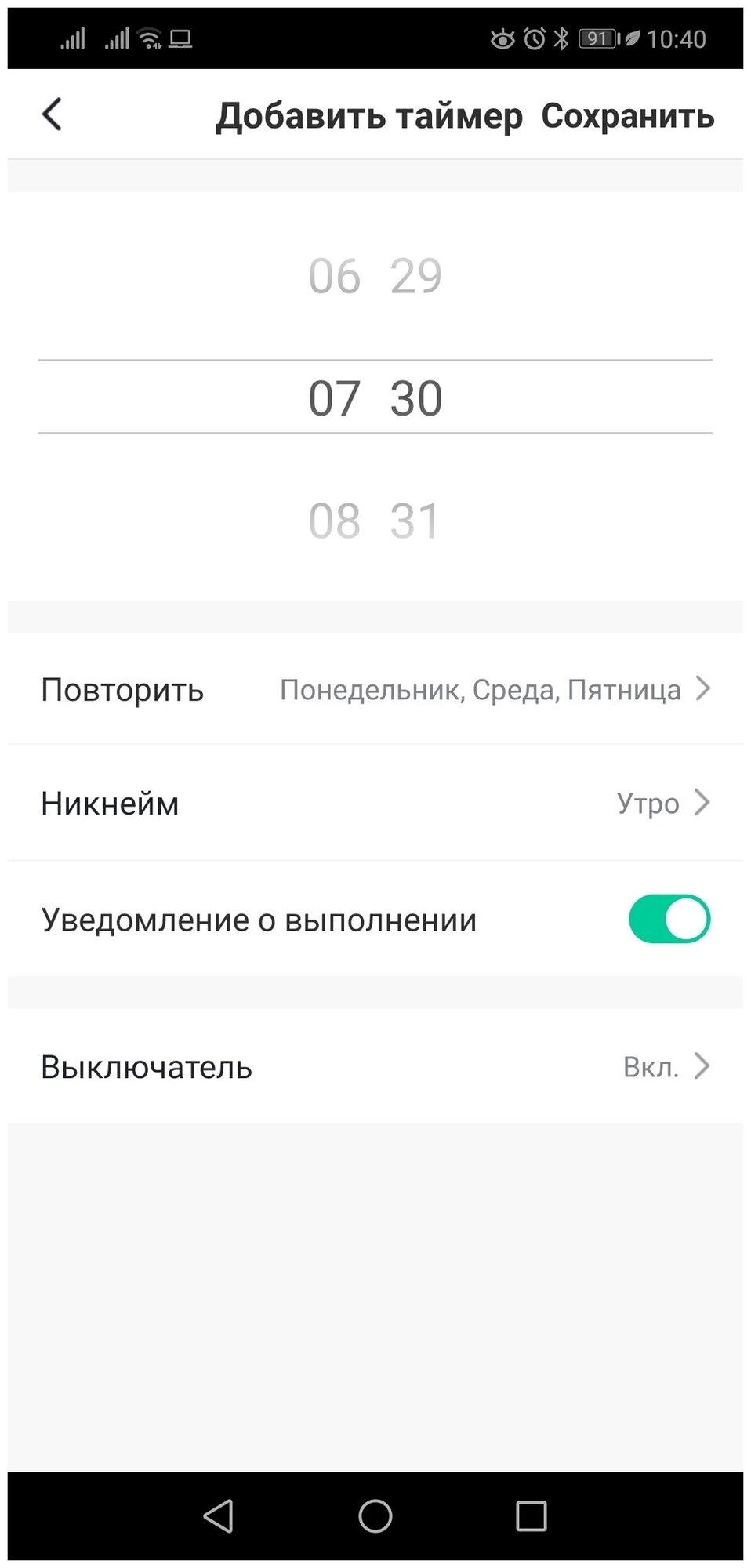Select hour 06 in the time picker

click(335, 276)
